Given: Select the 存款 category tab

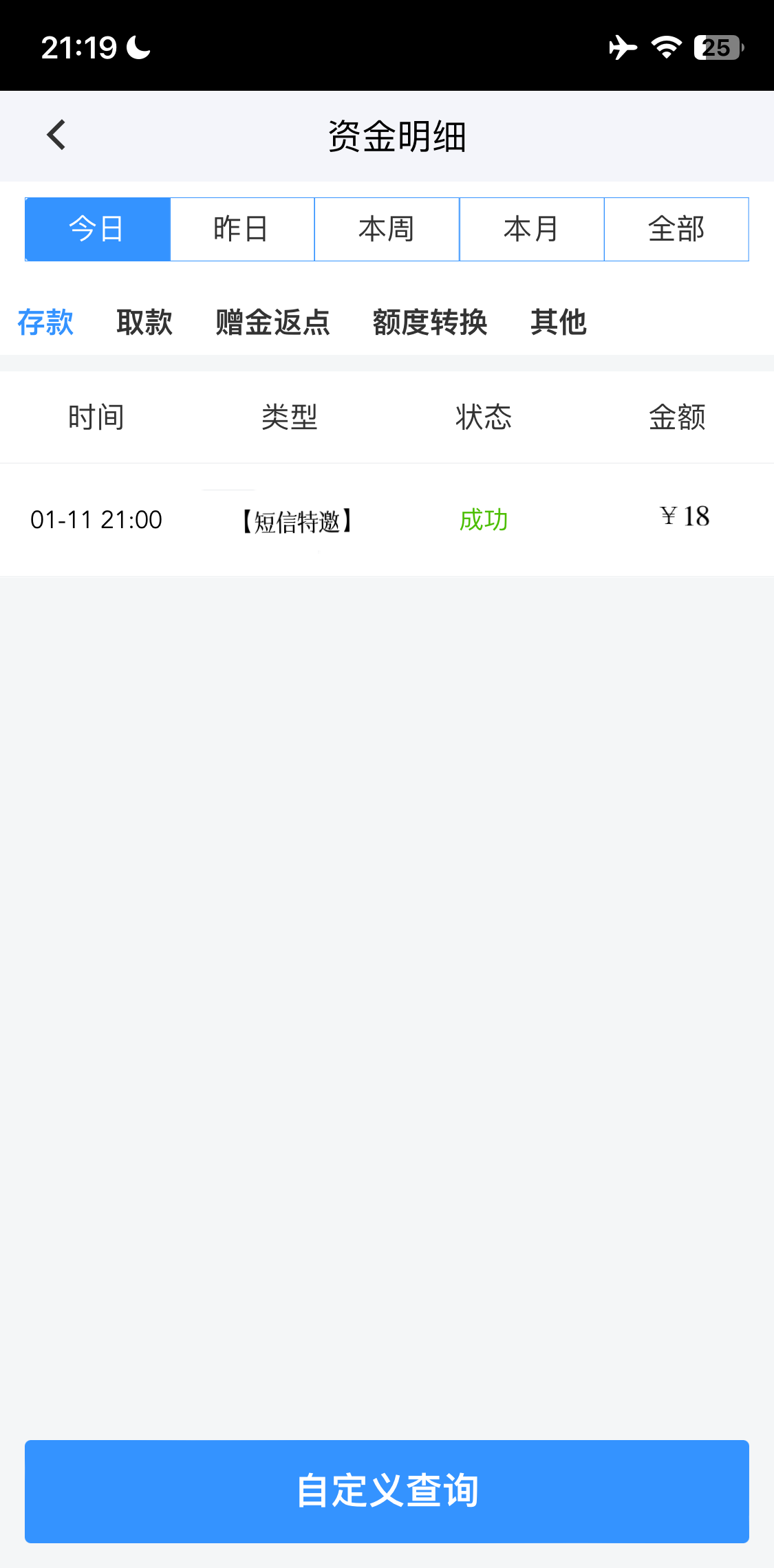Looking at the screenshot, I should (x=45, y=322).
